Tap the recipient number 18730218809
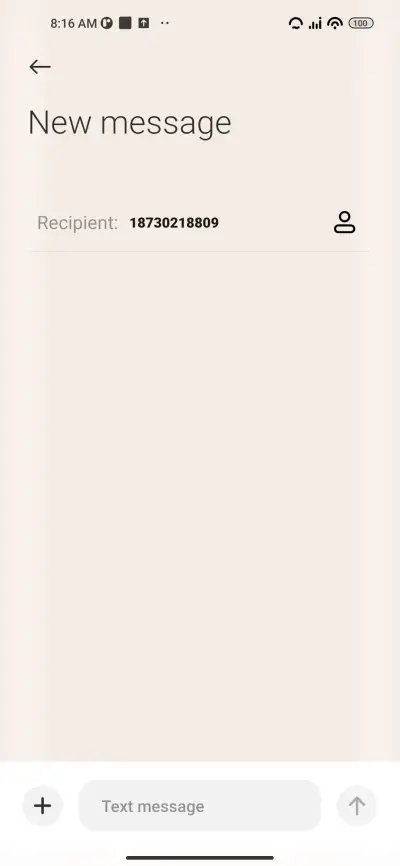Image resolution: width=400 pixels, height=866 pixels. click(x=174, y=223)
